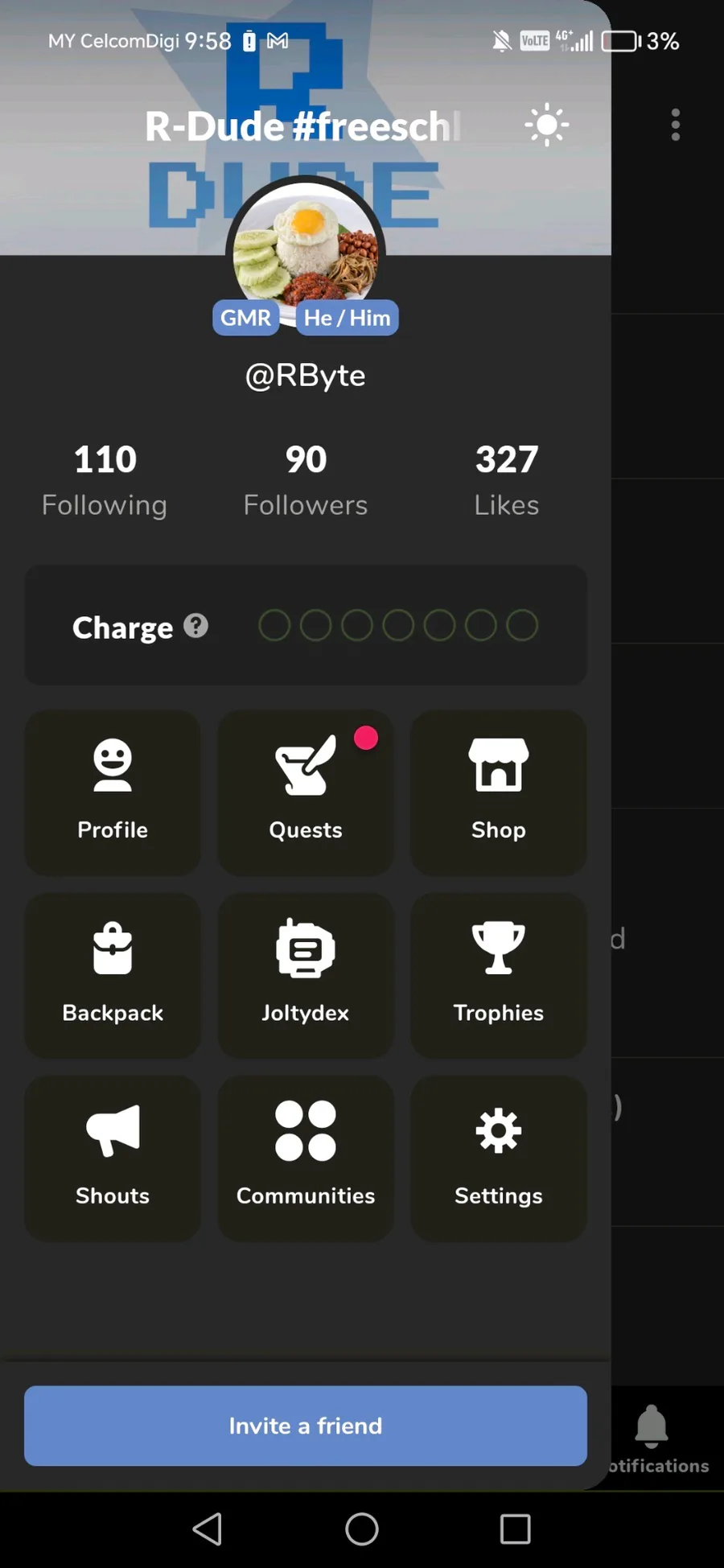
Task: Open Shouts
Action: 113,1159
